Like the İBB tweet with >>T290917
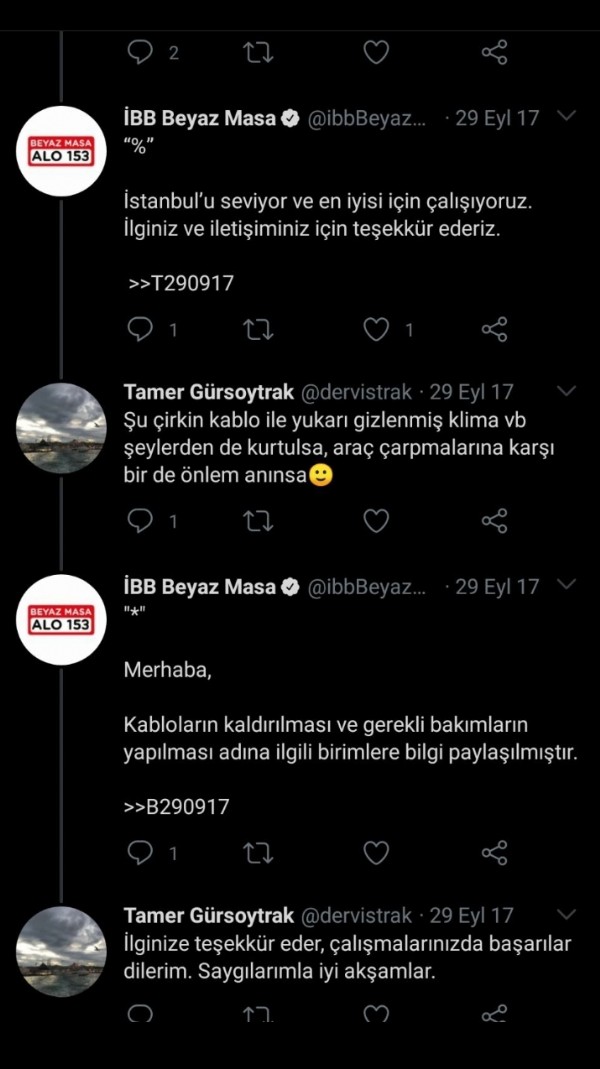Viewport: 600px width, 1069px height. pyautogui.click(x=376, y=330)
